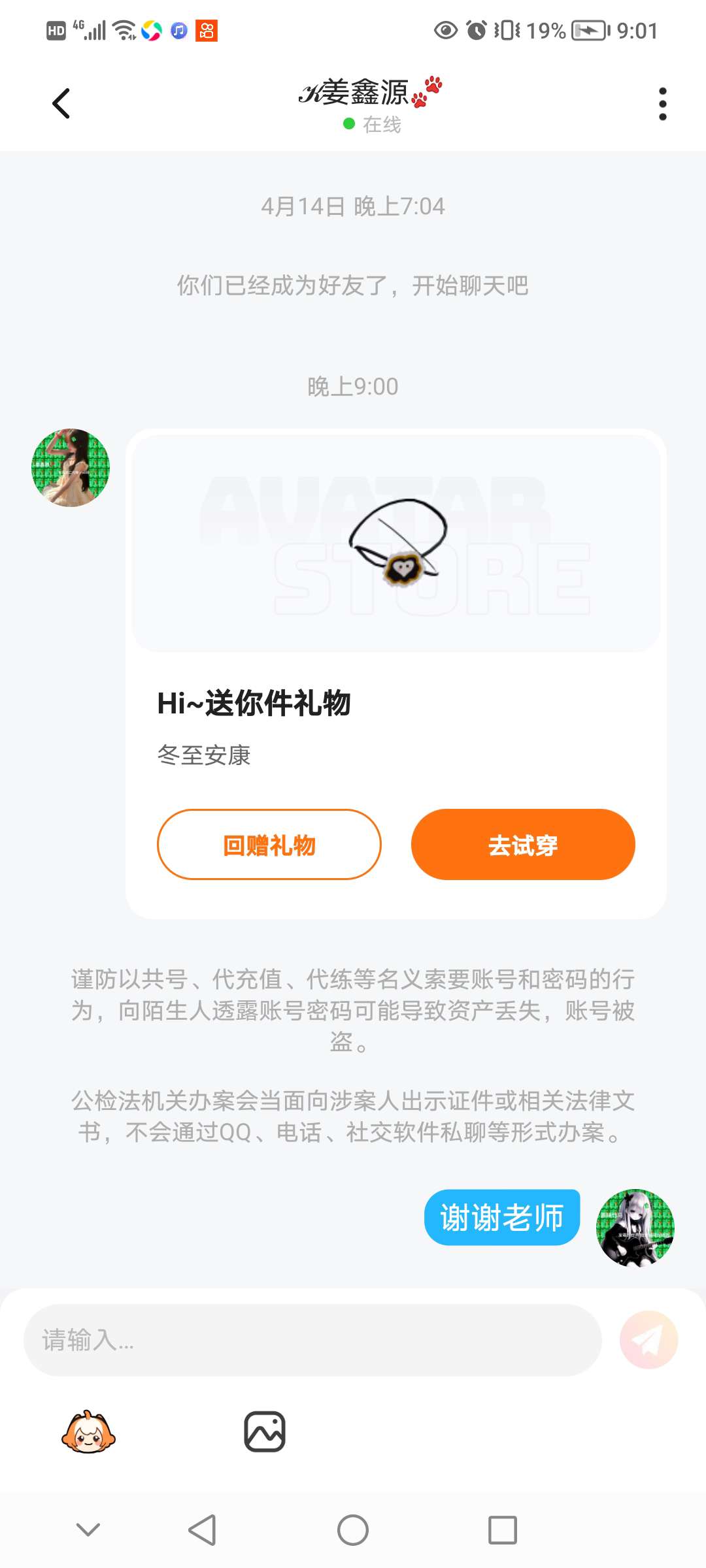The image size is (706, 1568).
Task: Open the sender's avatar beside the gift card
Action: [x=71, y=468]
